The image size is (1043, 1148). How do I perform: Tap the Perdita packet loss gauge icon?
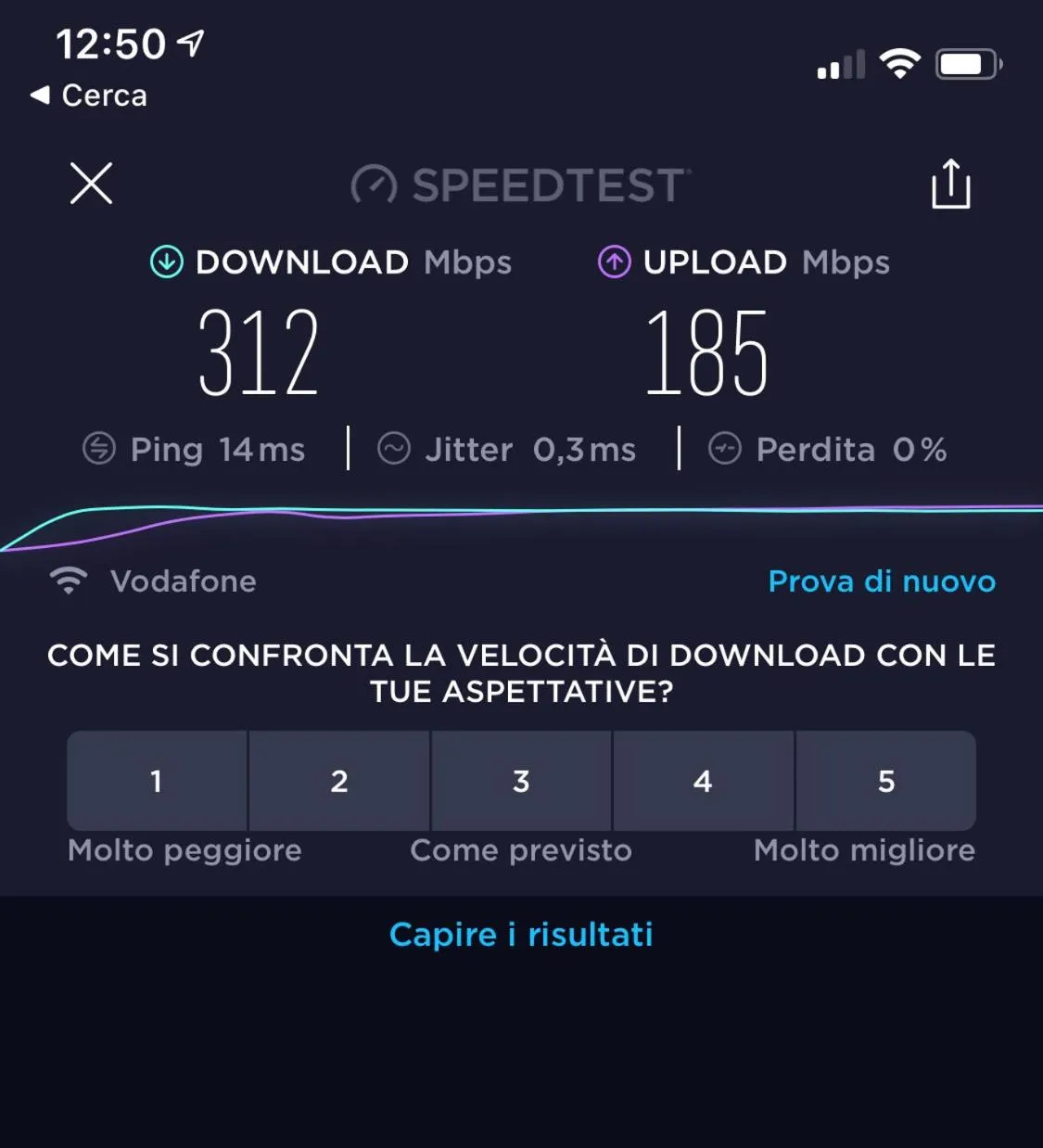click(726, 449)
